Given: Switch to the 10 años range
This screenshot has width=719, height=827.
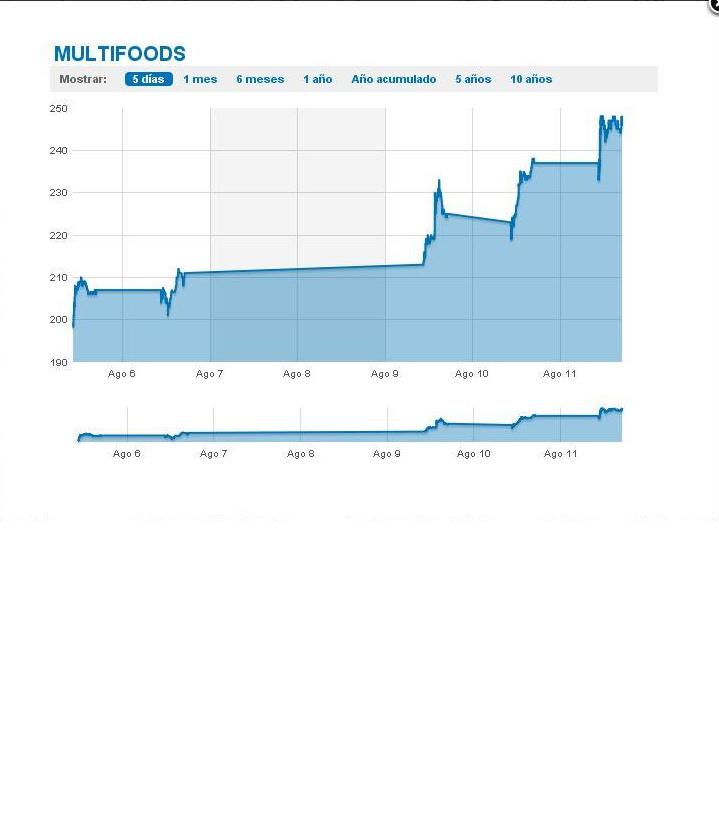Looking at the screenshot, I should 531,79.
